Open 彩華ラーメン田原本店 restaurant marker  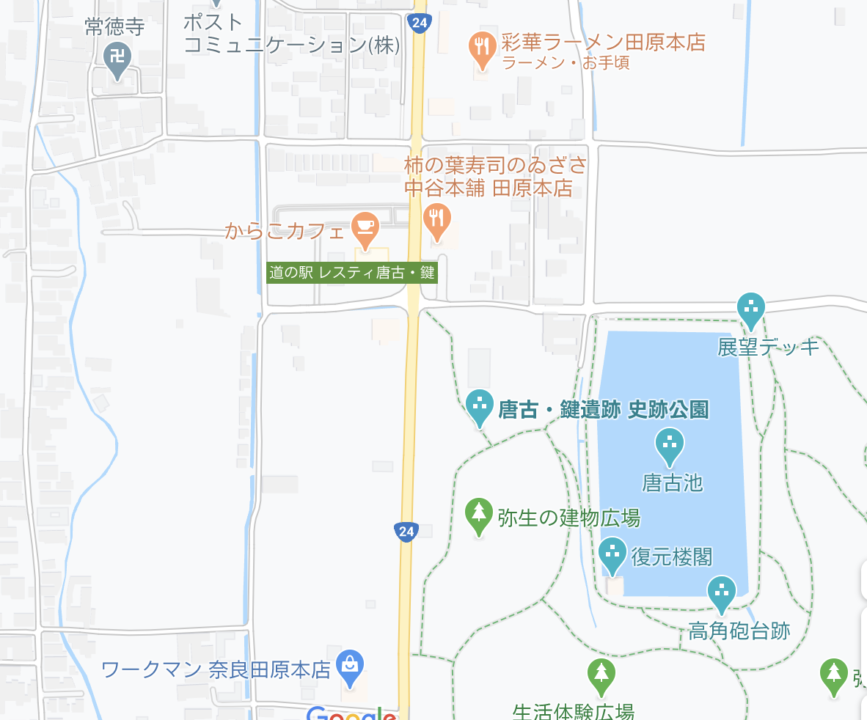pyautogui.click(x=483, y=47)
